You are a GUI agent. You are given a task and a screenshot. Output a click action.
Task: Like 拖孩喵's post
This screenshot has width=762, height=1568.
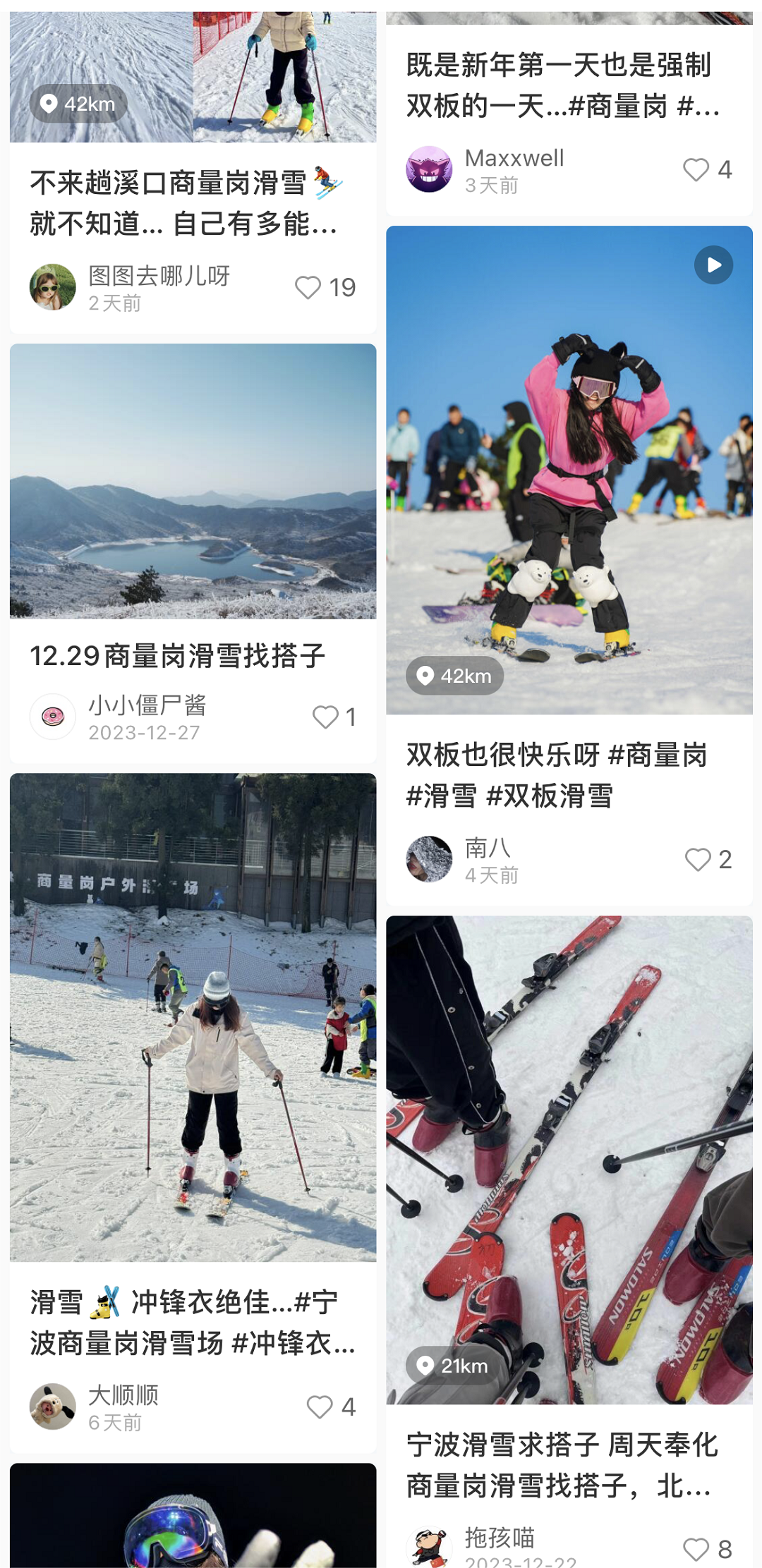tap(696, 1550)
